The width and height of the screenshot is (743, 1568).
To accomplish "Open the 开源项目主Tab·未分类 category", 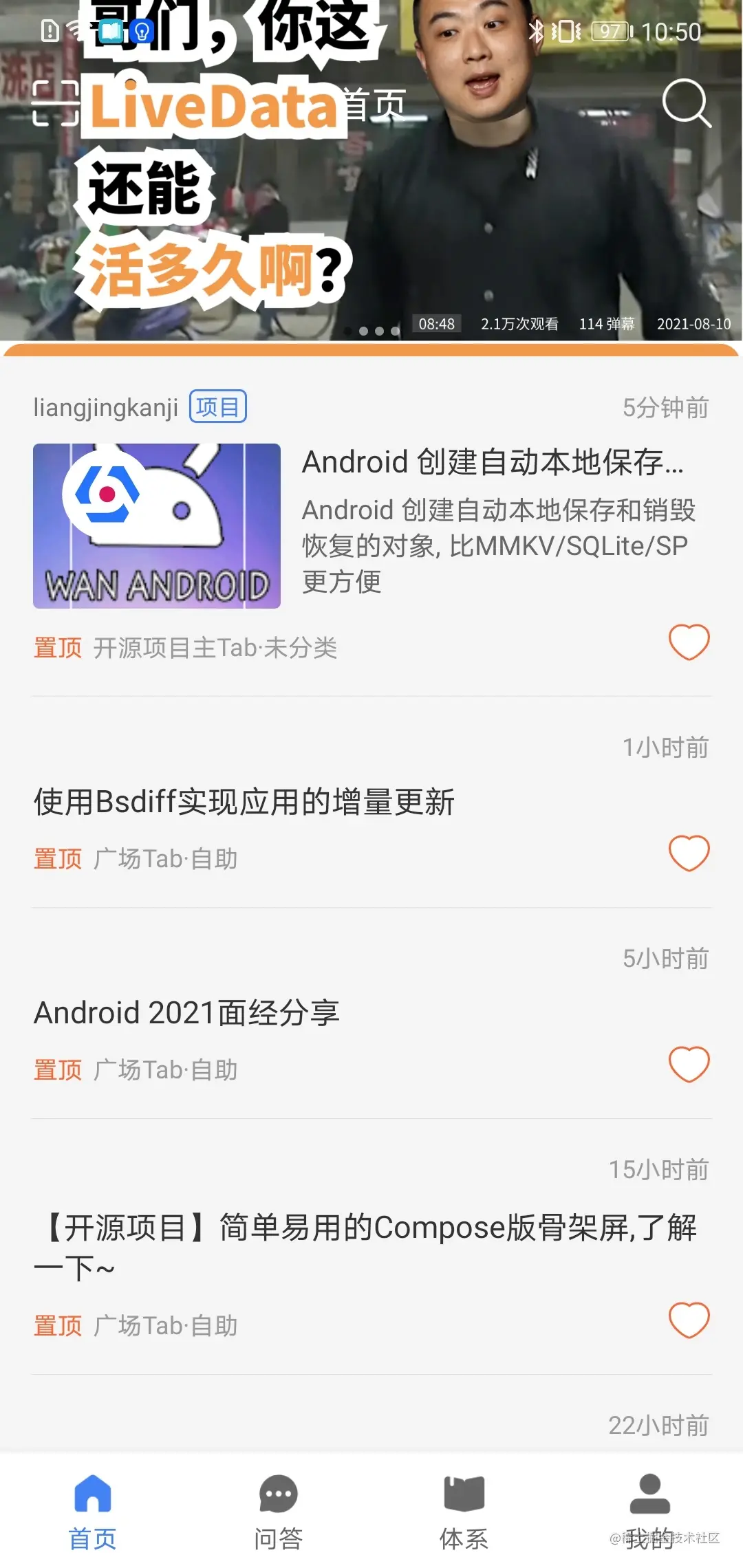I will (215, 648).
